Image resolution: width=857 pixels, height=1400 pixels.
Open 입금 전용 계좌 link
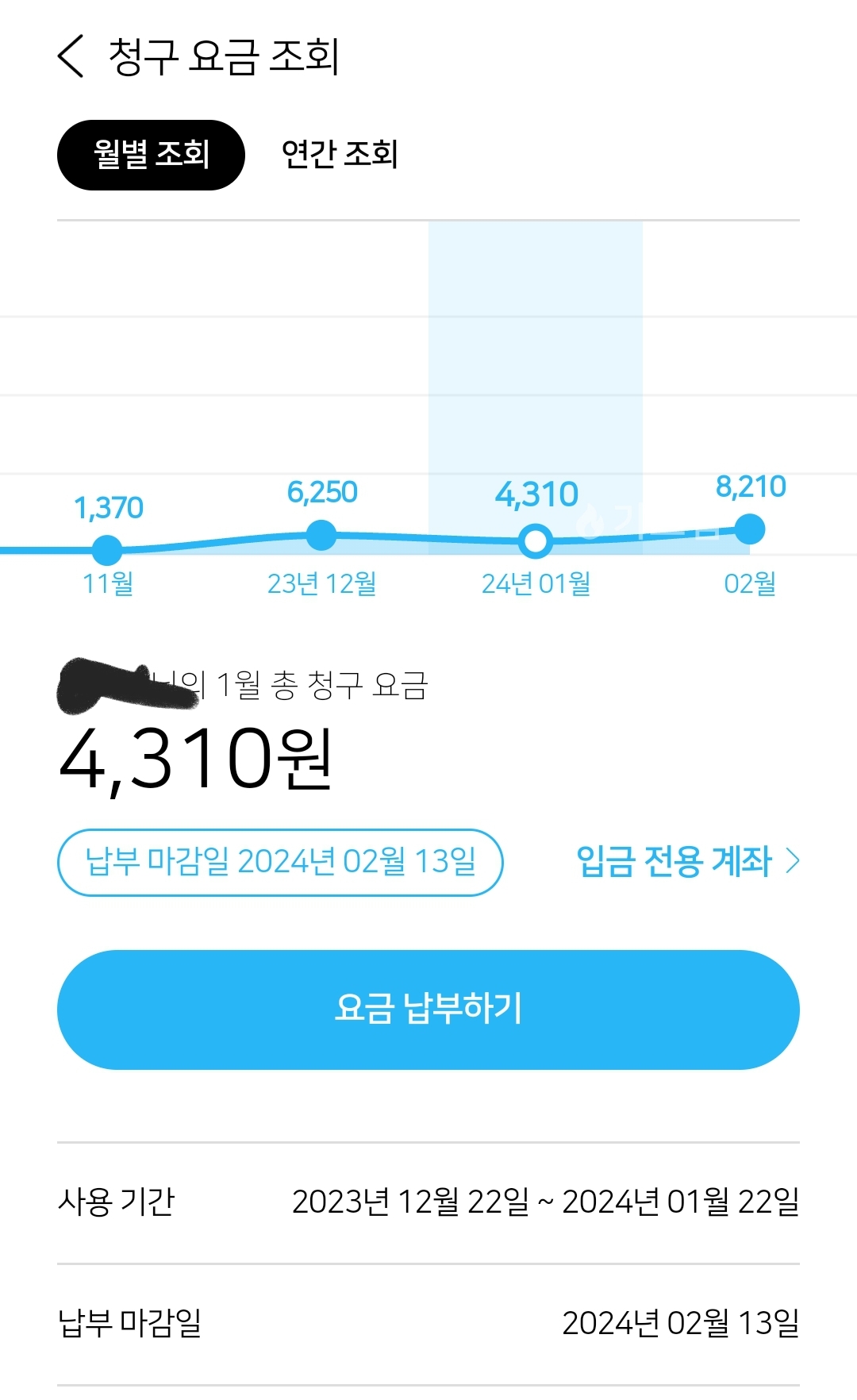tap(687, 862)
